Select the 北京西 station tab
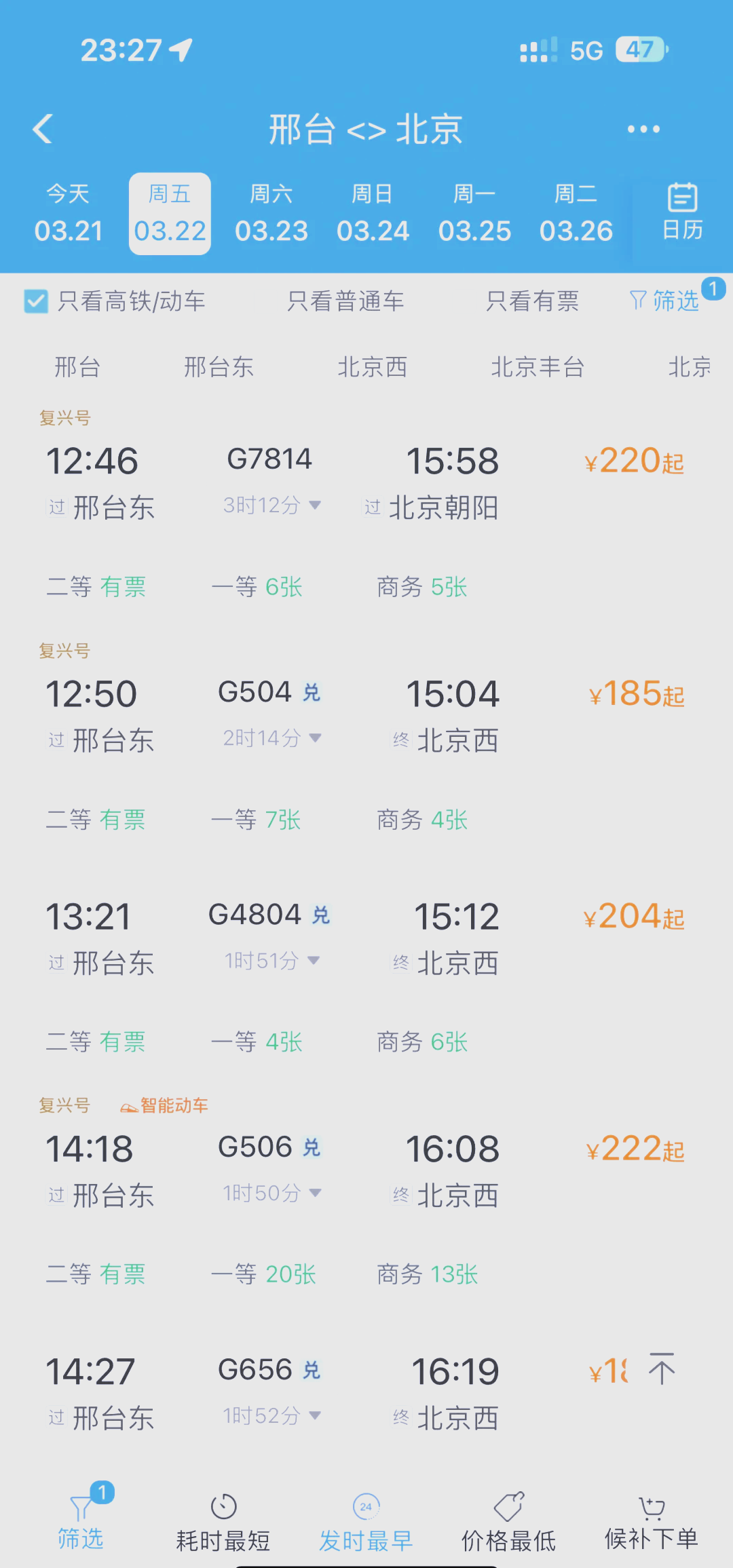Viewport: 733px width, 1568px height. [x=372, y=367]
